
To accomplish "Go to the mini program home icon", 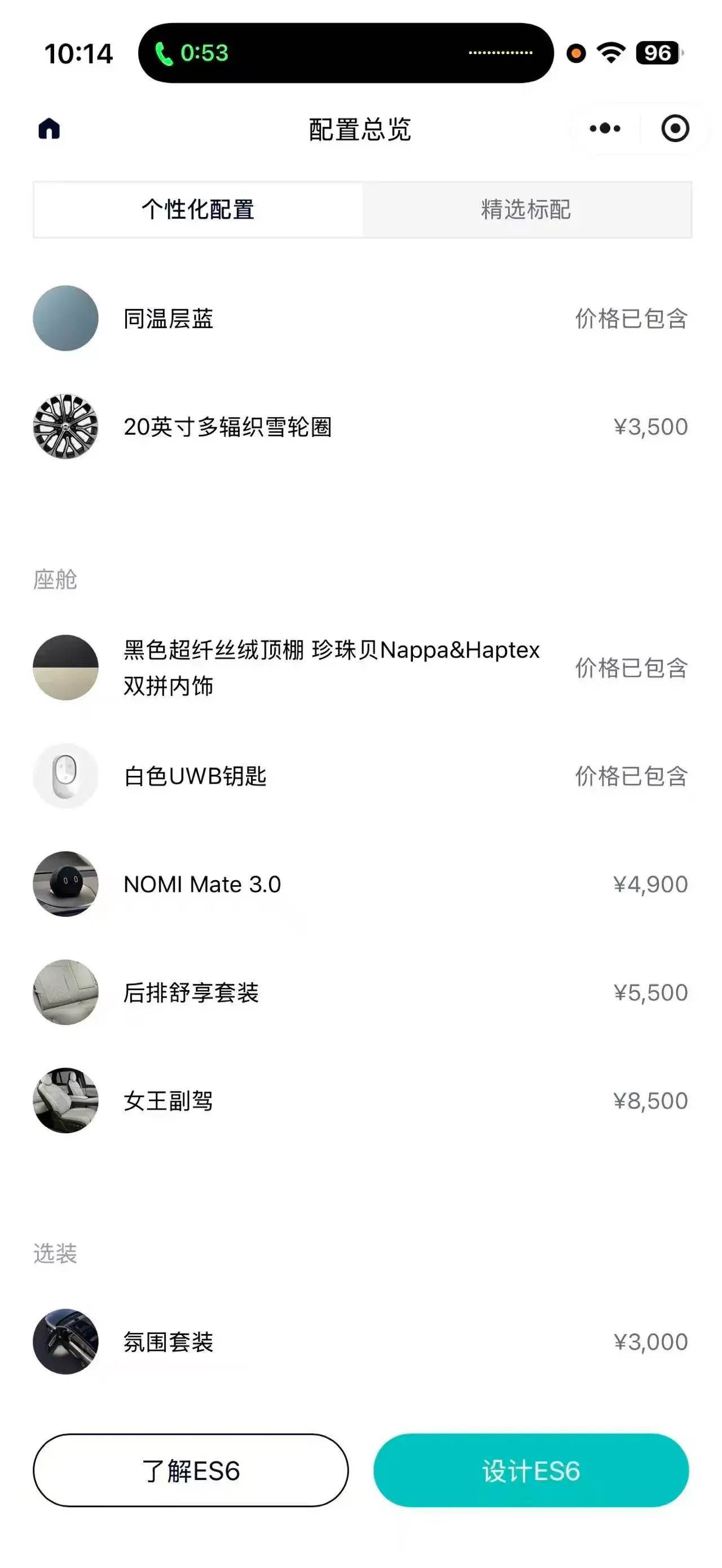I will (x=49, y=129).
